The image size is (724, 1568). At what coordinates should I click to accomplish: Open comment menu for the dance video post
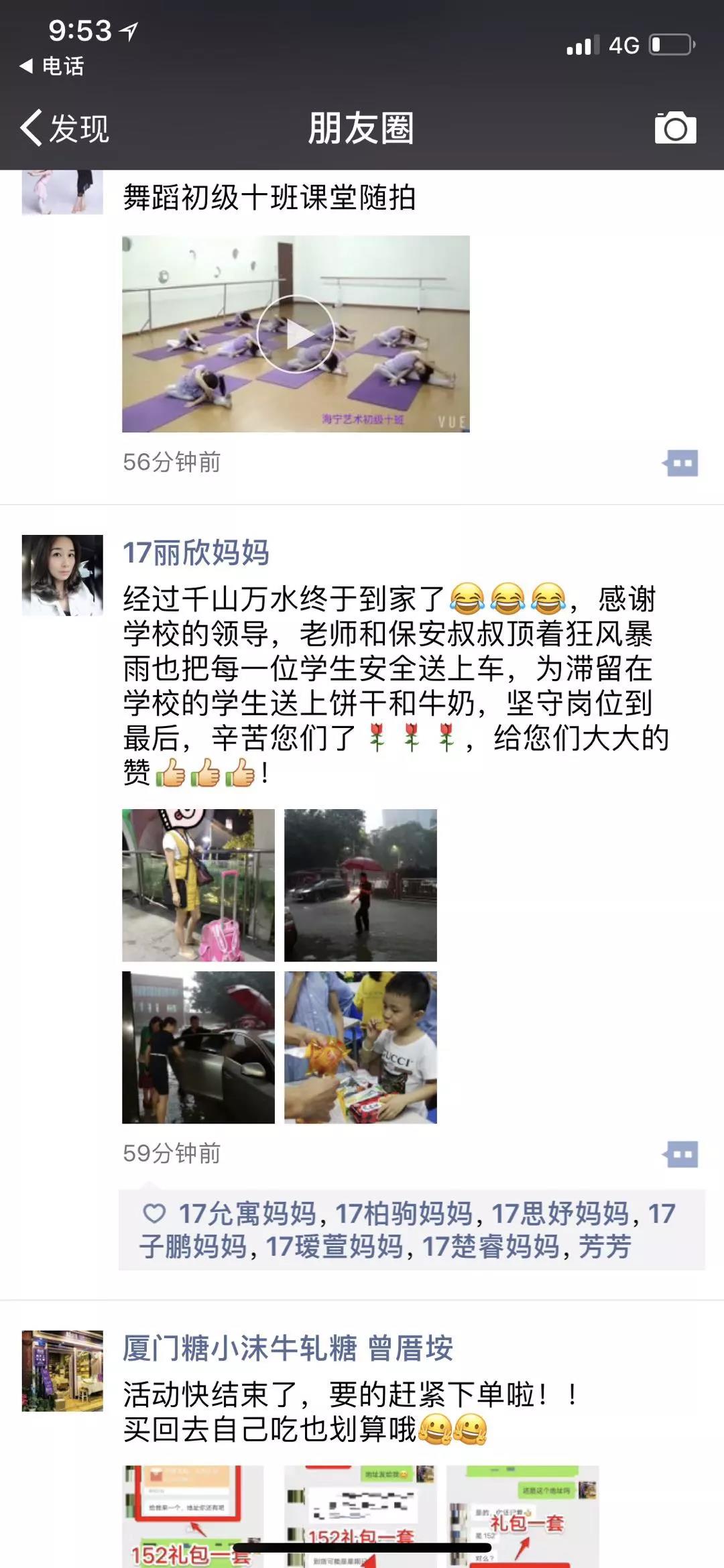tap(680, 463)
